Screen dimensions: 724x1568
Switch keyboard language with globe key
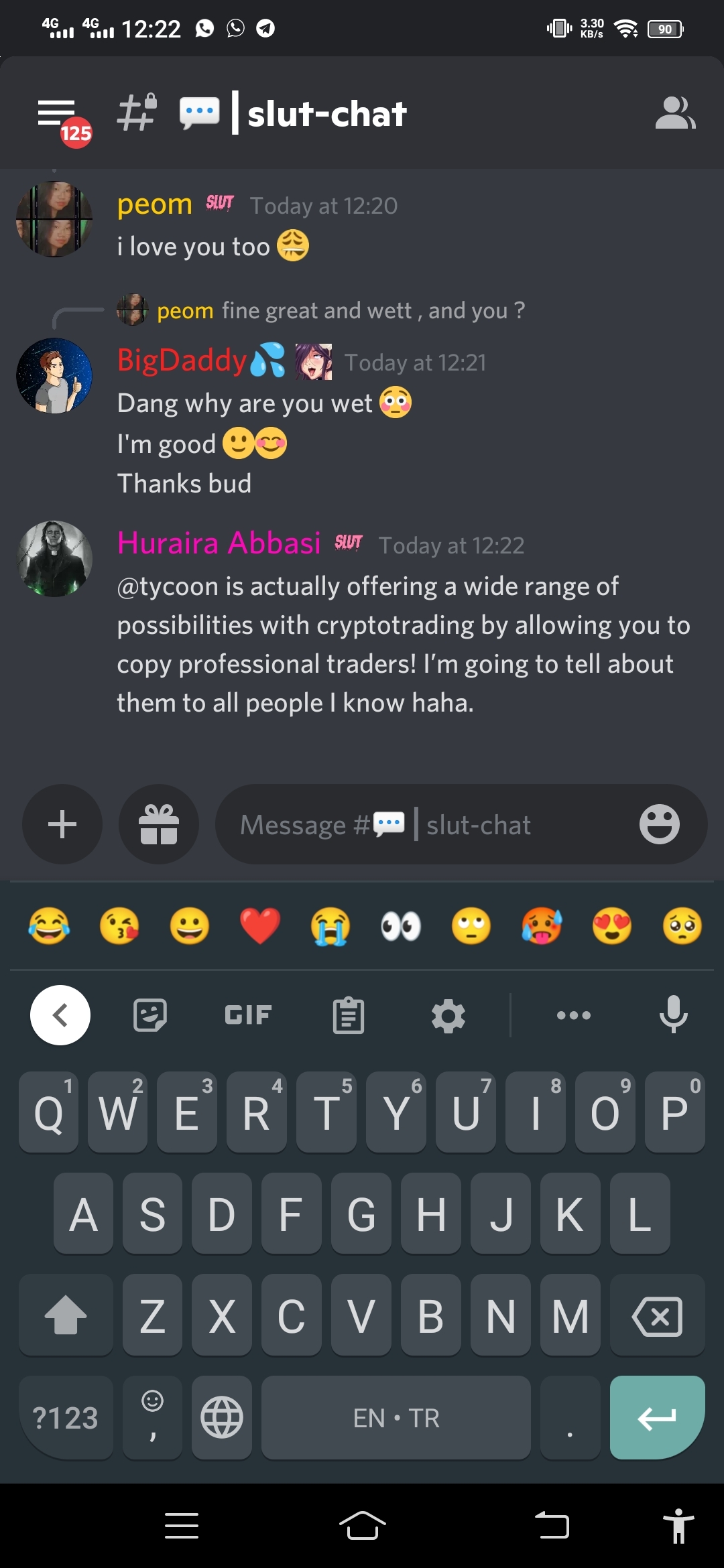pos(222,1417)
